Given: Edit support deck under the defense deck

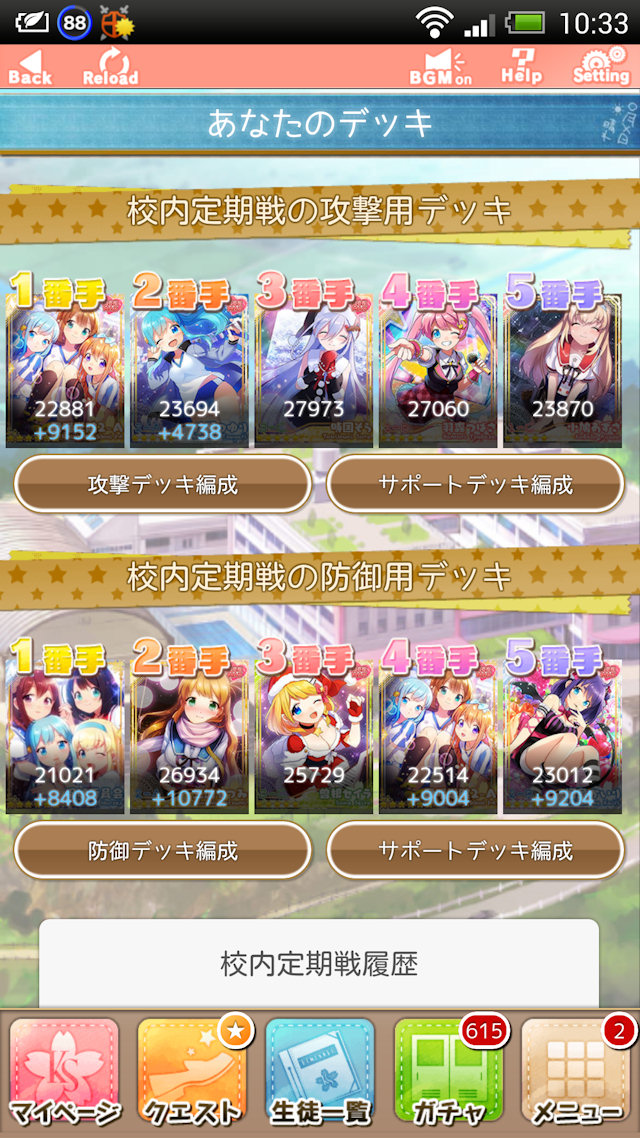Looking at the screenshot, I should pyautogui.click(x=475, y=850).
